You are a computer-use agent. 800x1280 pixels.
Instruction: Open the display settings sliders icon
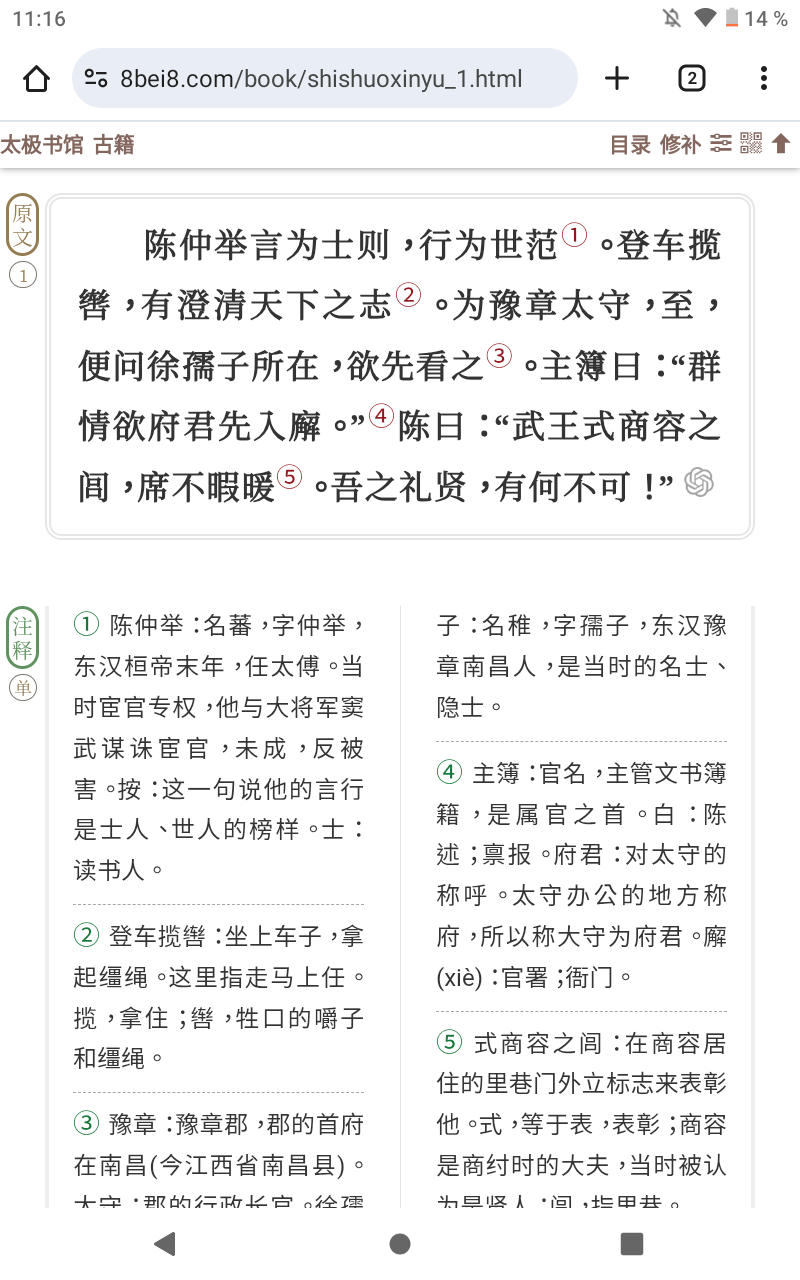[721, 144]
